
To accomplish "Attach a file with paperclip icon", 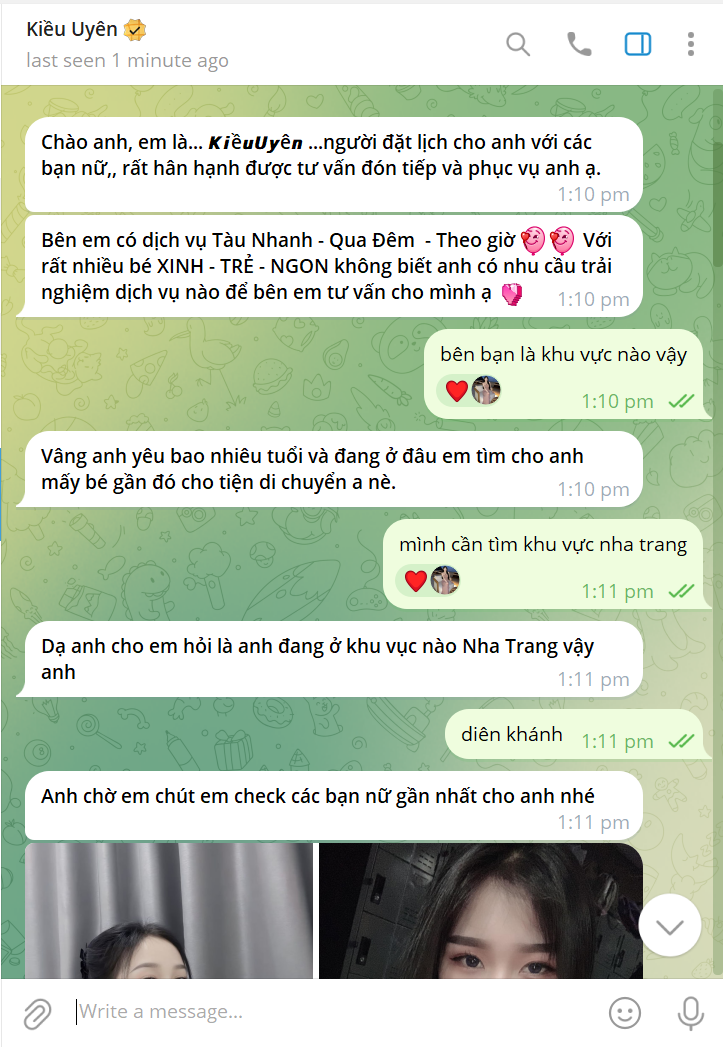I will 37,1013.
